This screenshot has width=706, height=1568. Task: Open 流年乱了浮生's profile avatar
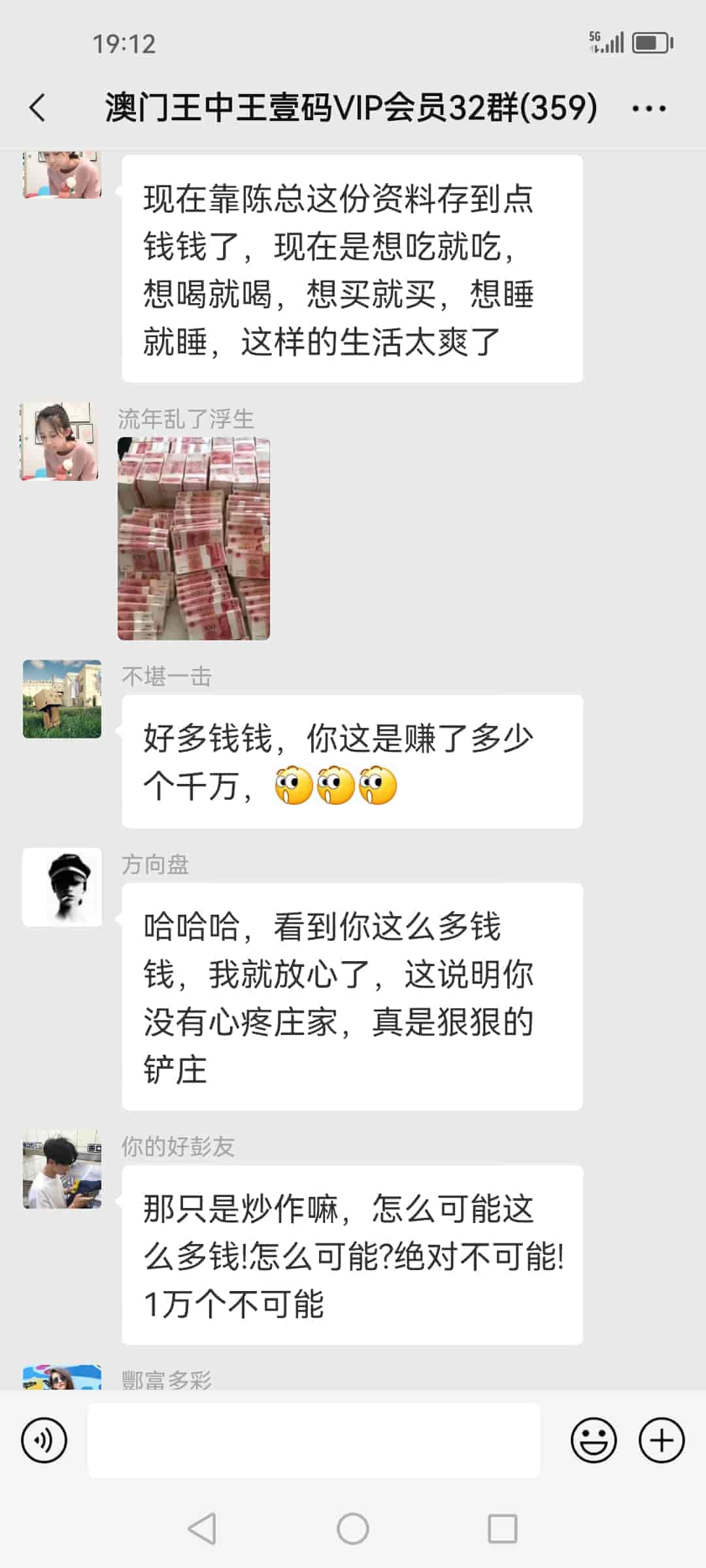60,442
